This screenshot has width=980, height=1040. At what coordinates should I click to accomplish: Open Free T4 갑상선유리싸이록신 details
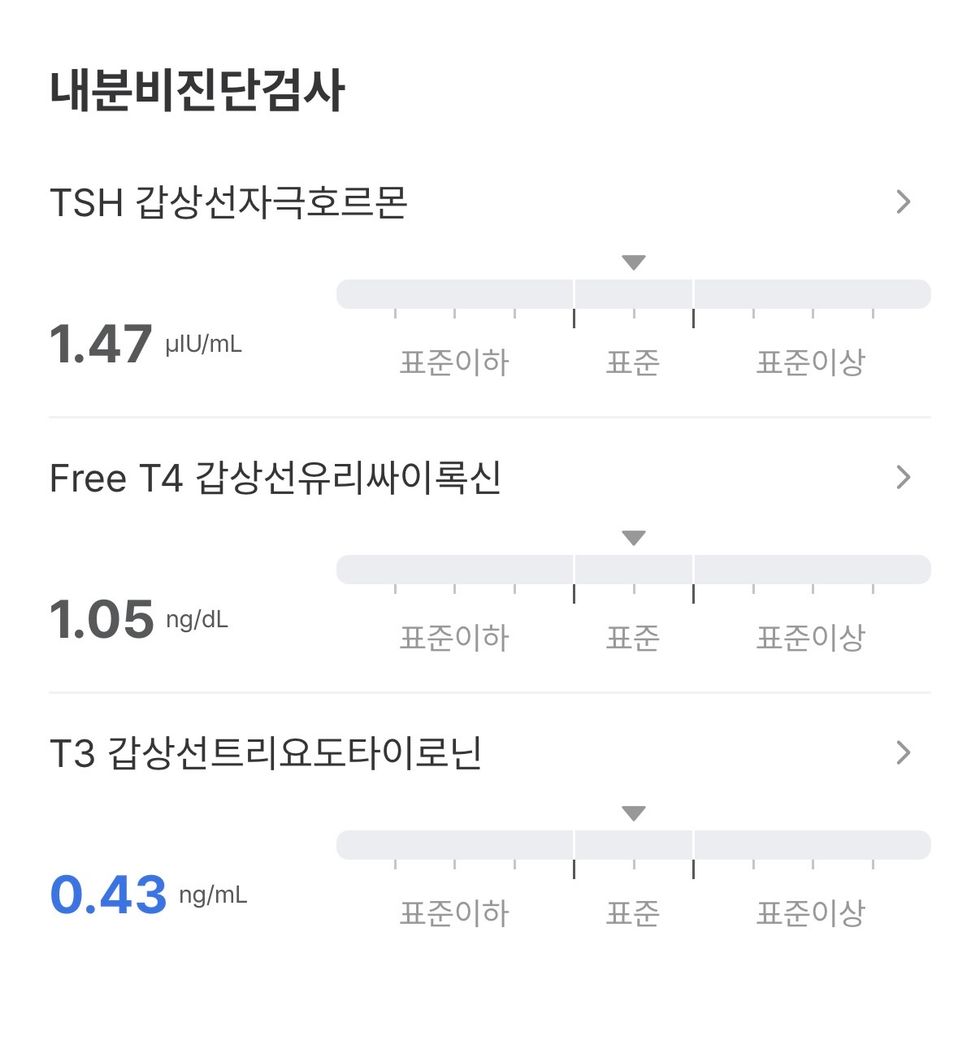[903, 478]
